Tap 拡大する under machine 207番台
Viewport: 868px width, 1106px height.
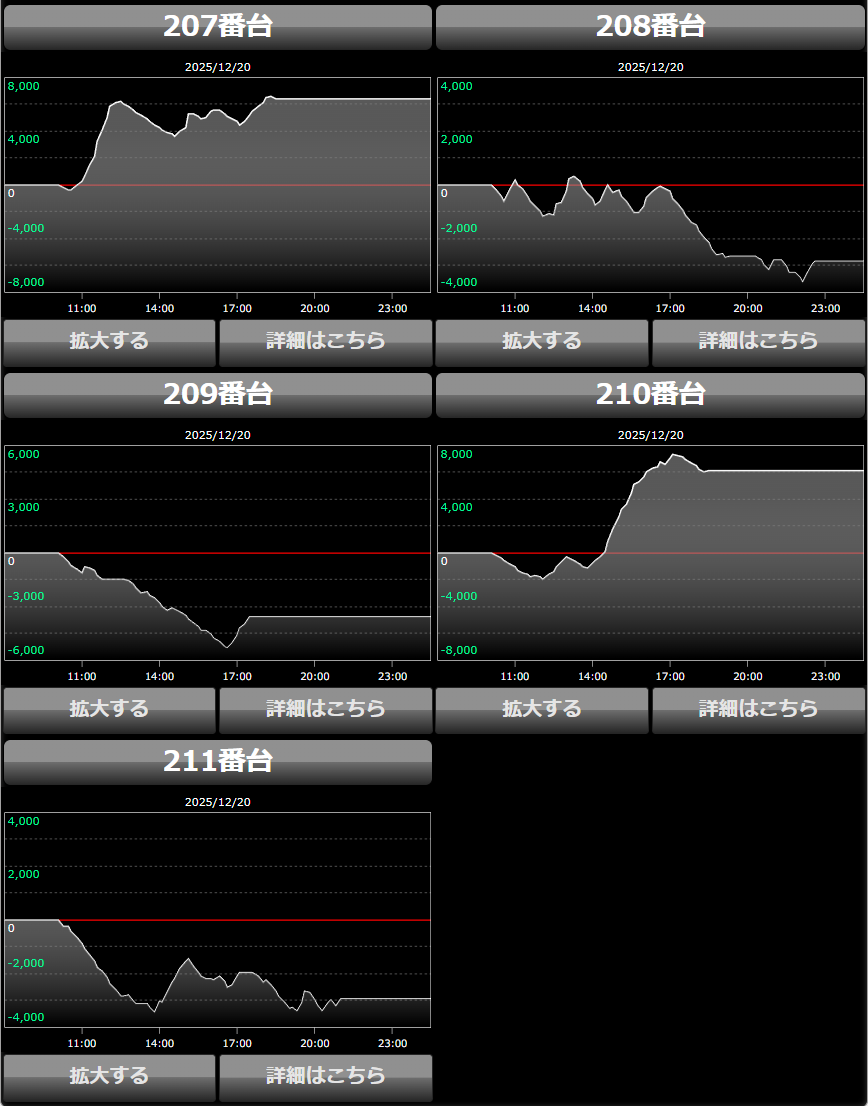tap(109, 342)
